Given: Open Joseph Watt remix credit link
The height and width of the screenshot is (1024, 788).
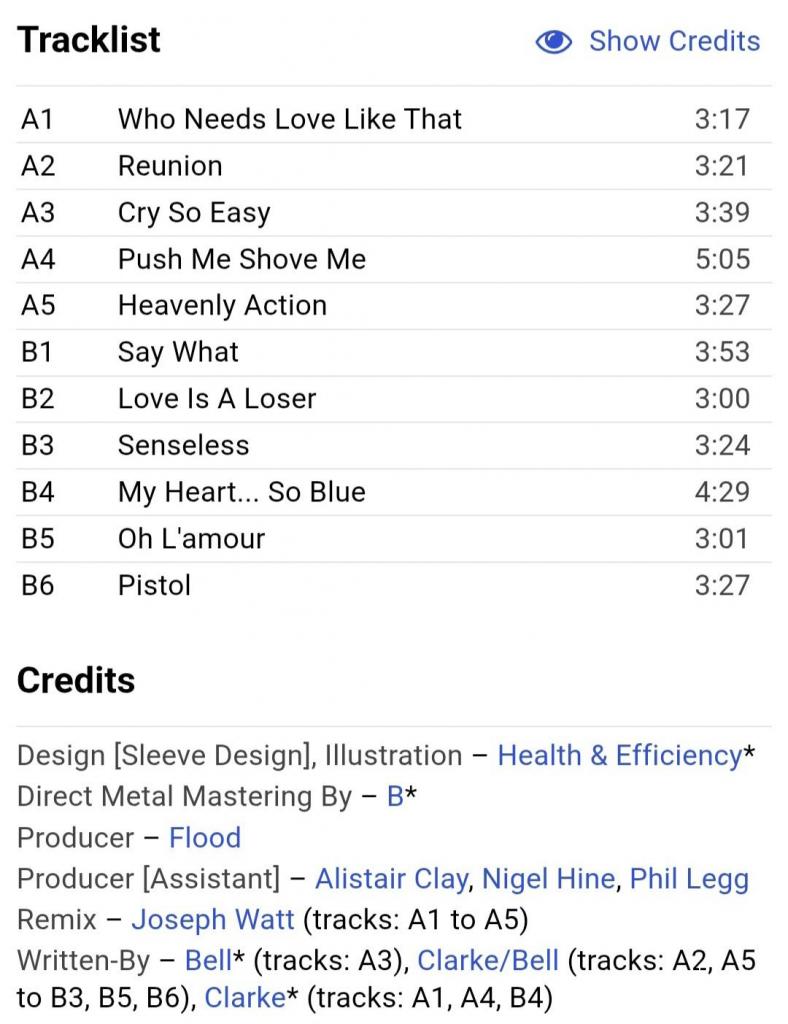Looking at the screenshot, I should [x=213, y=919].
